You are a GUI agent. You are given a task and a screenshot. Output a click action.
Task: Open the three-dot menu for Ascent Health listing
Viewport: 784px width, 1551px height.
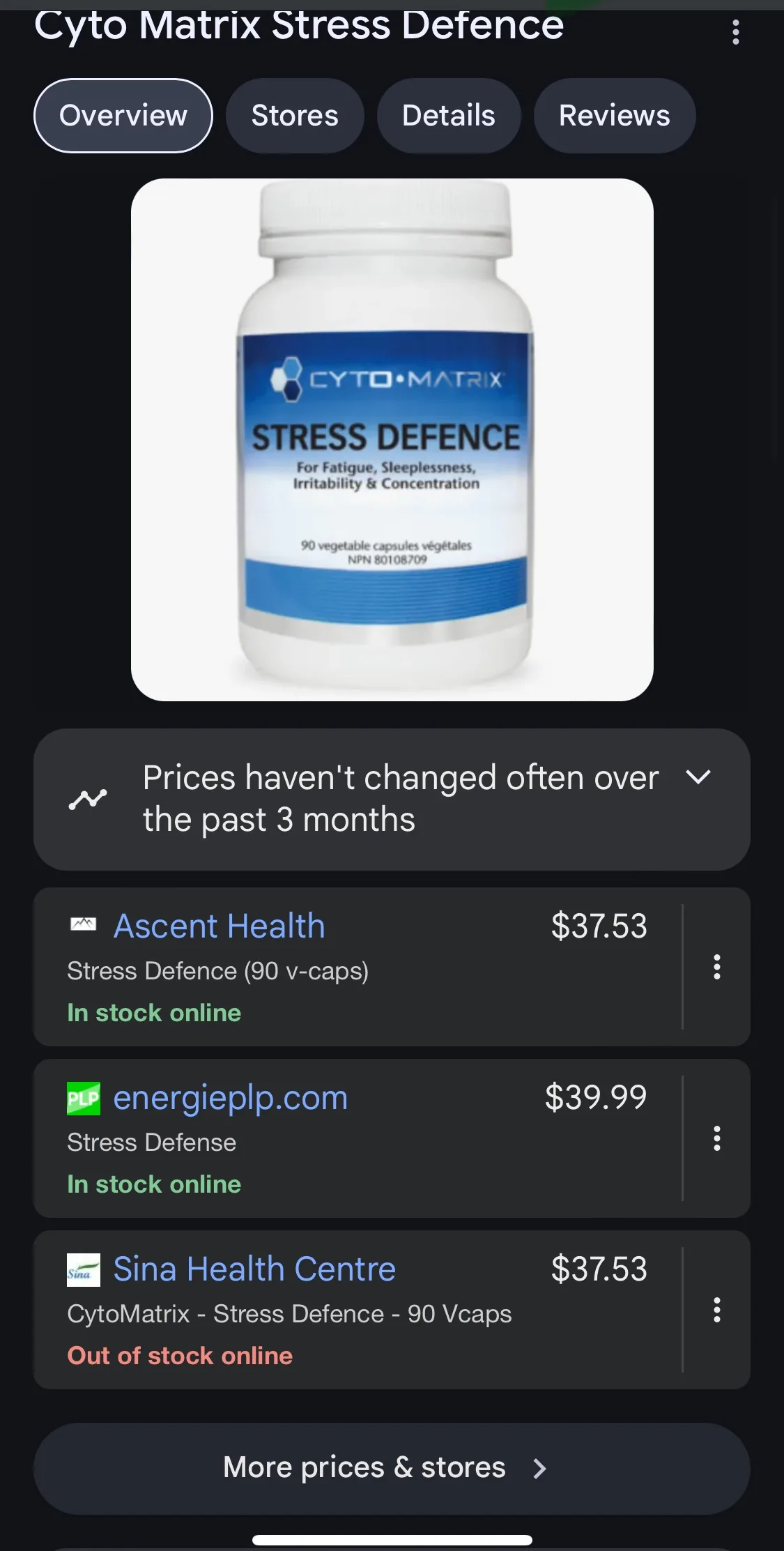718,968
